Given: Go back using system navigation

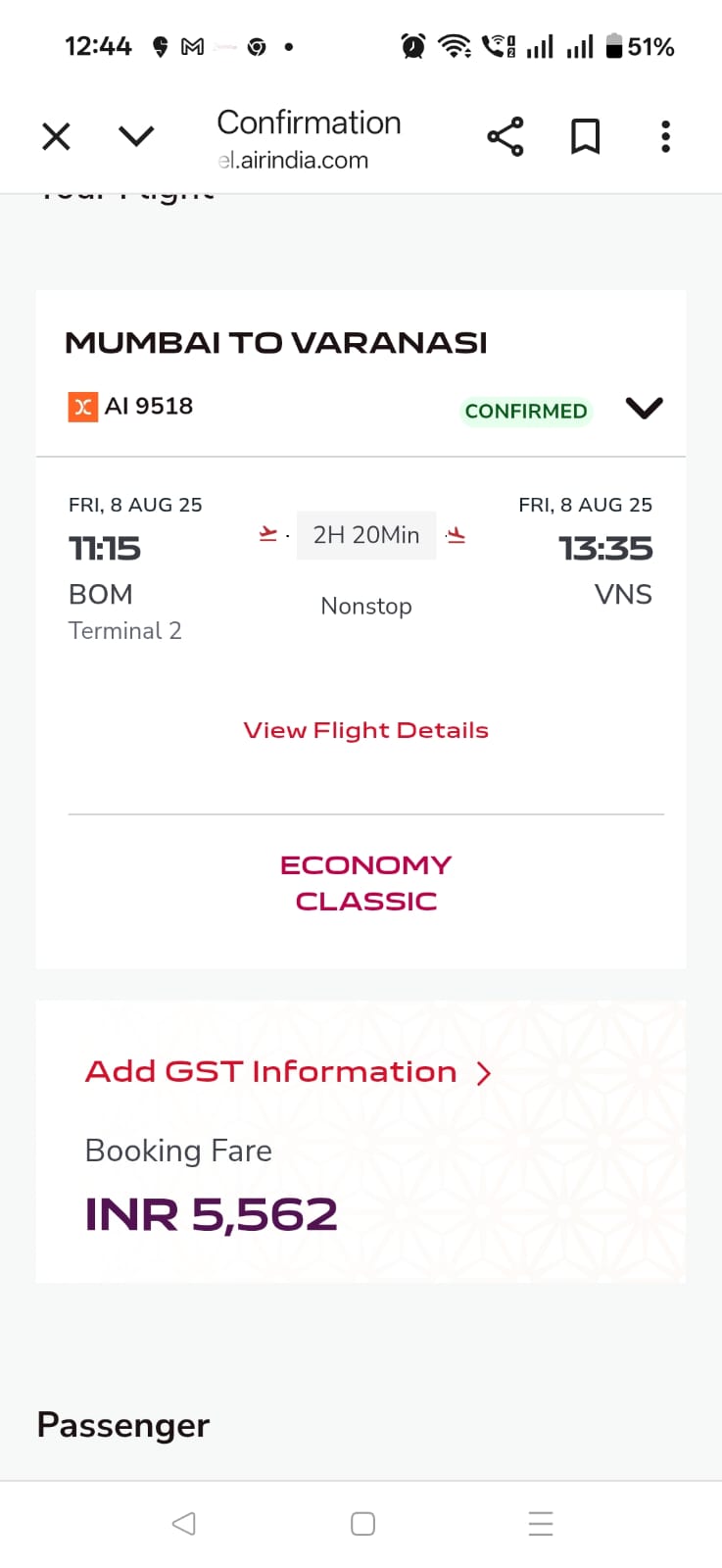Looking at the screenshot, I should 183,1523.
